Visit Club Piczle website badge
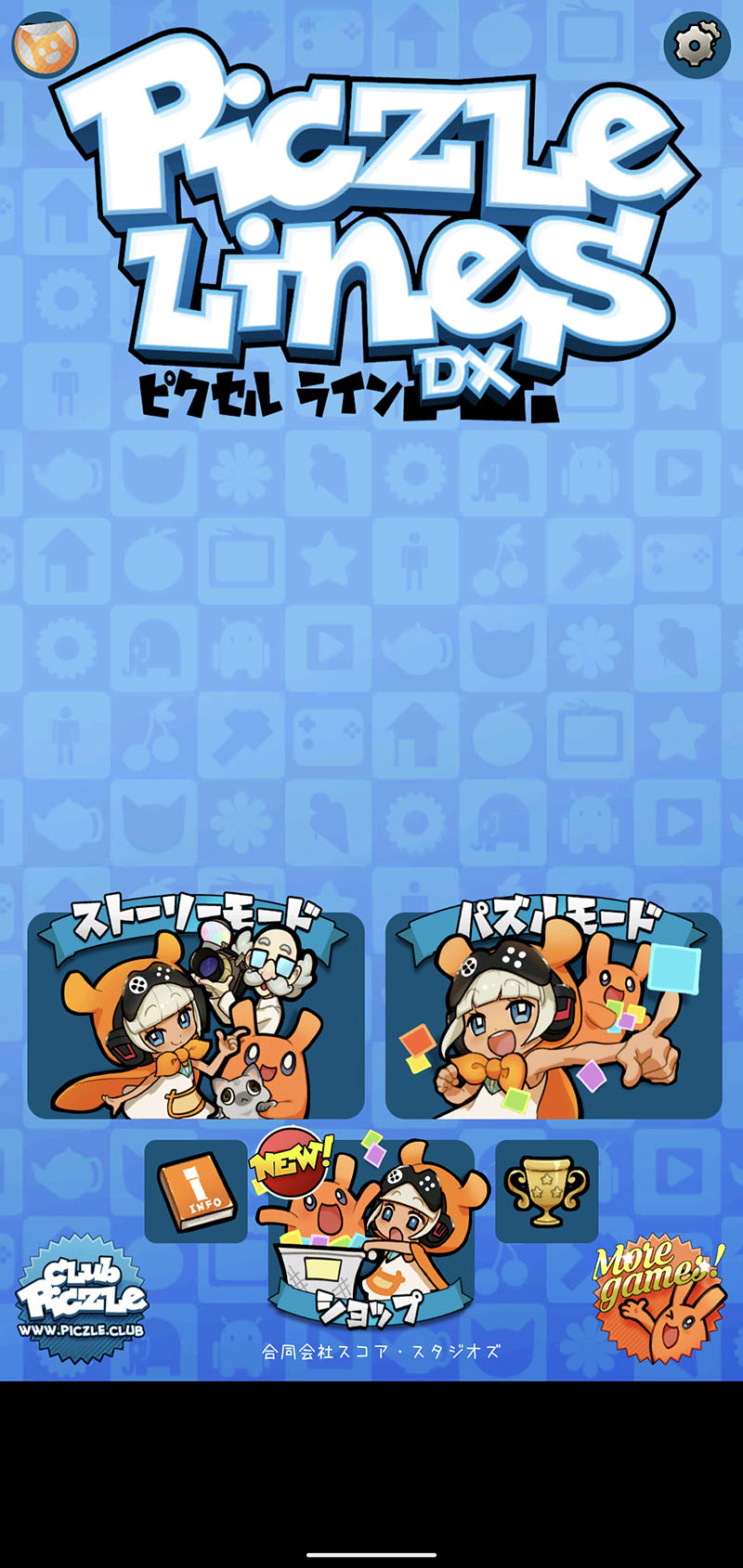Image resolution: width=743 pixels, height=1568 pixels. (82, 1297)
